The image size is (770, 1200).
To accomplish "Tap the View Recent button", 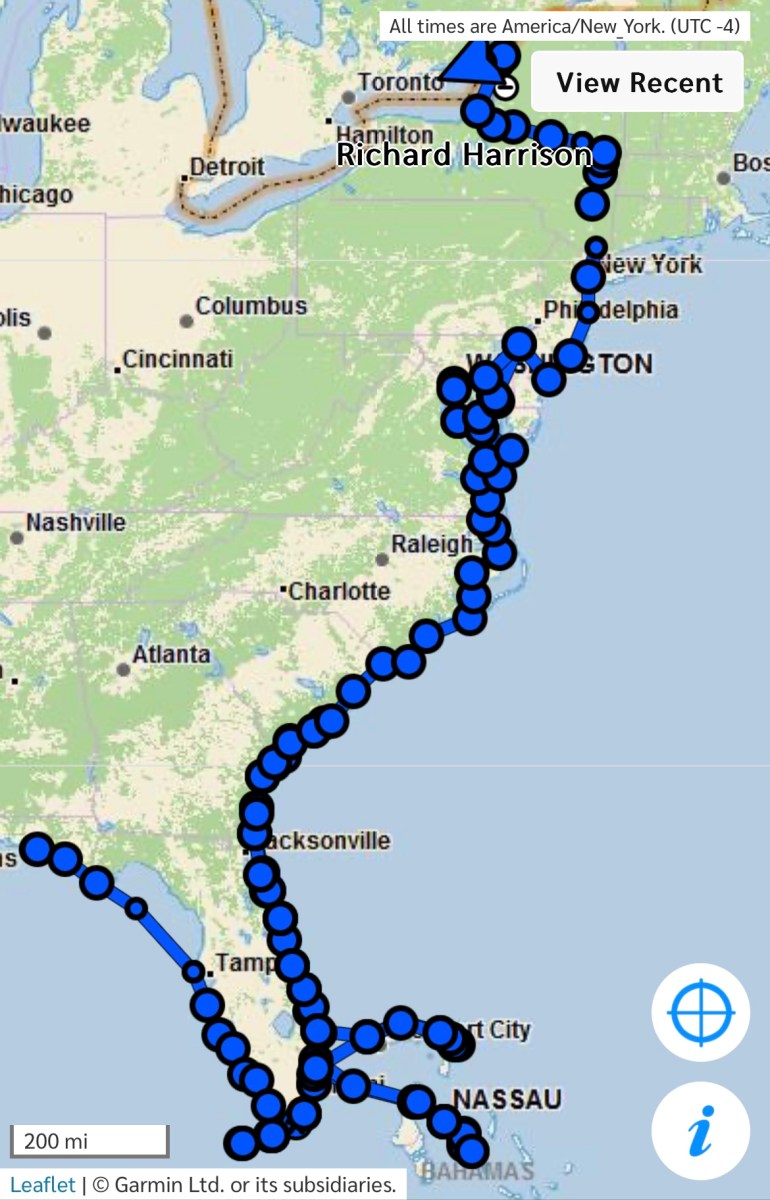I will pyautogui.click(x=638, y=82).
